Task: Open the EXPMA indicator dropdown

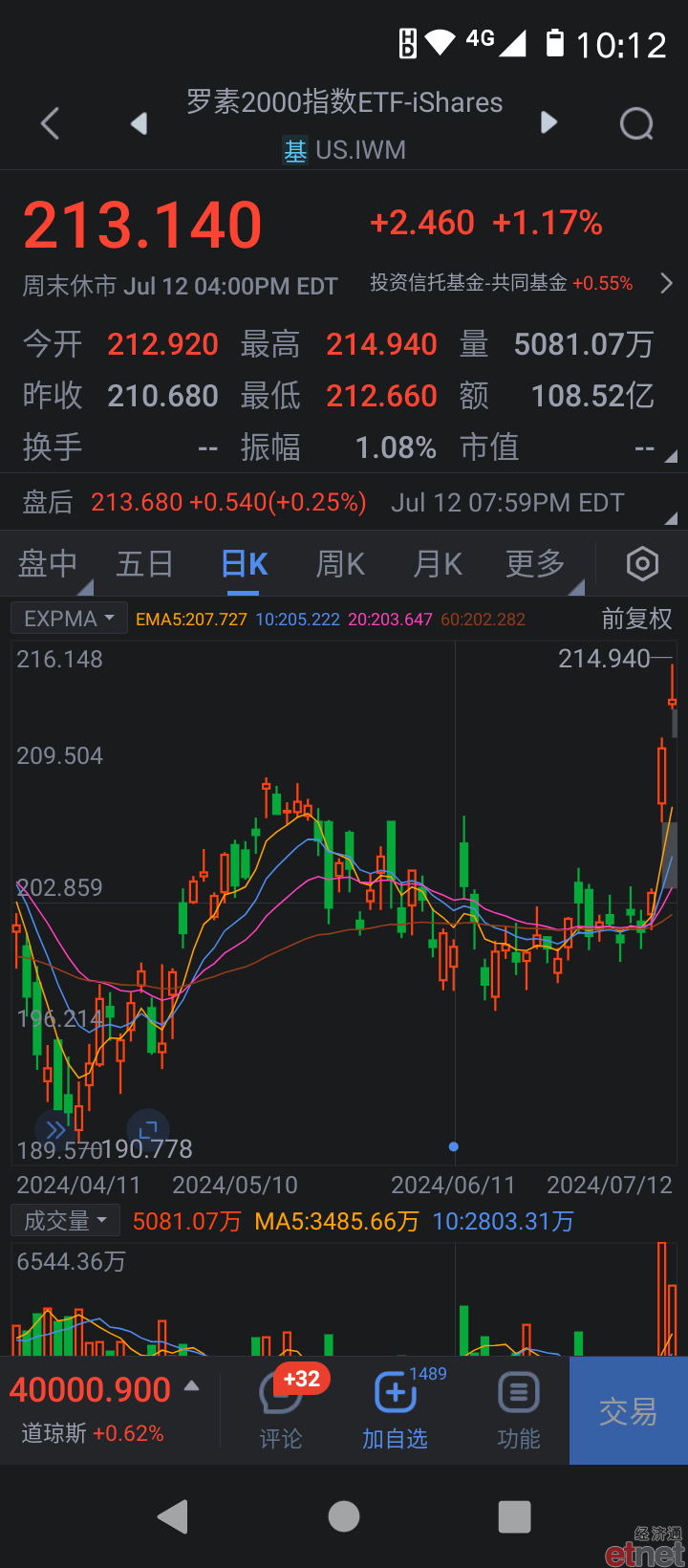Action: tap(69, 619)
